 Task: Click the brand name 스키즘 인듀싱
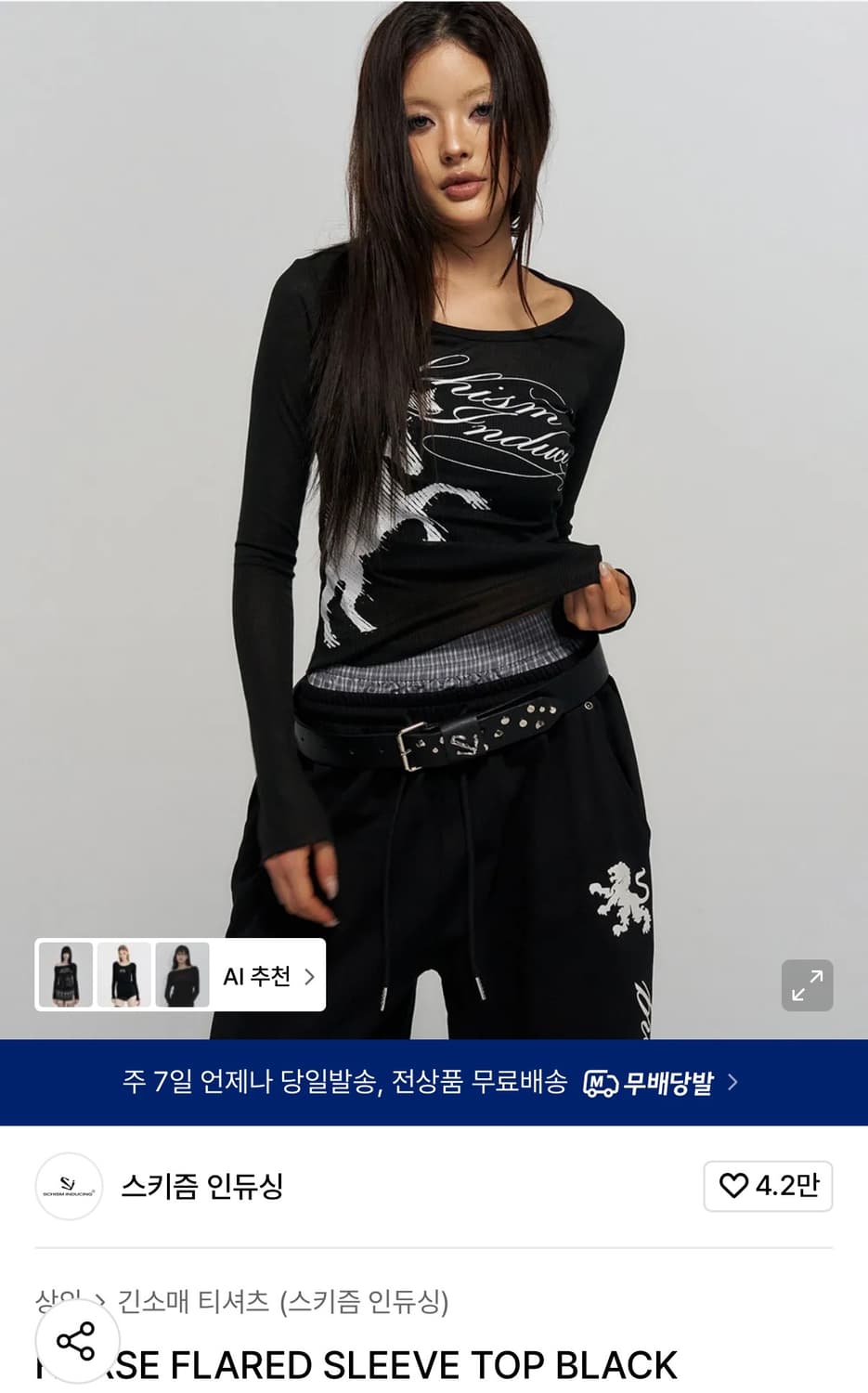coord(201,1187)
